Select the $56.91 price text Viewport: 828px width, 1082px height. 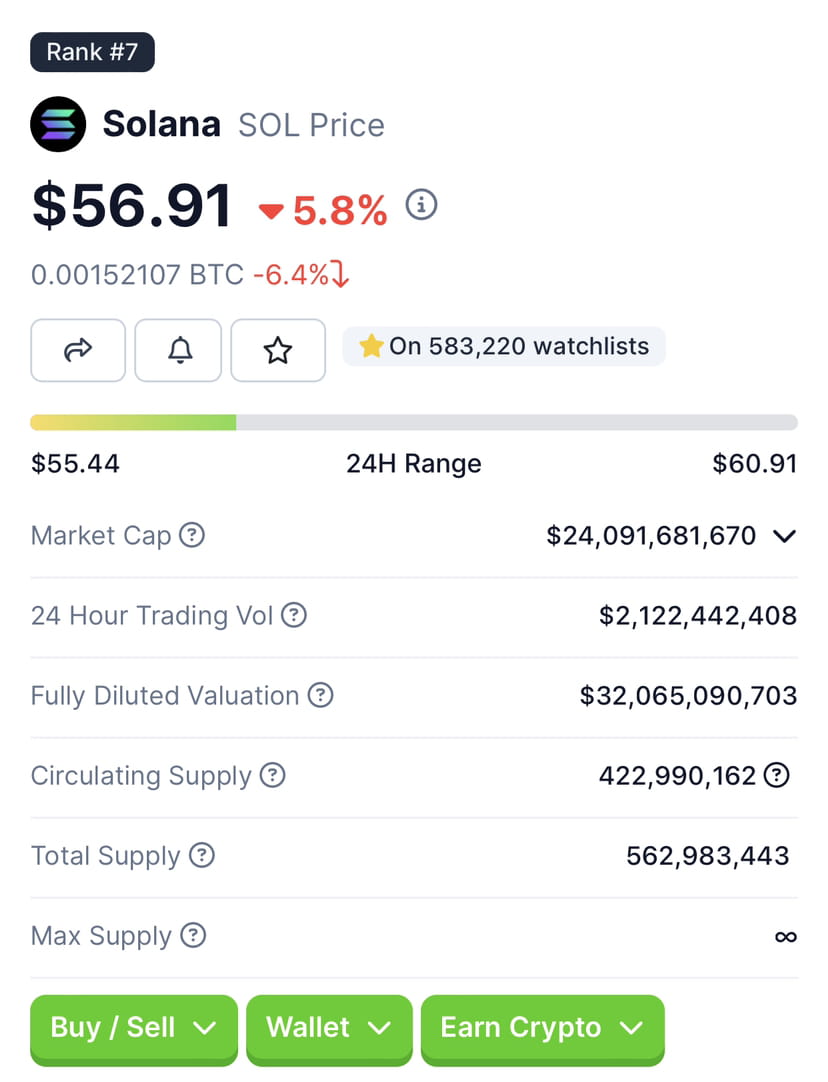click(x=130, y=205)
